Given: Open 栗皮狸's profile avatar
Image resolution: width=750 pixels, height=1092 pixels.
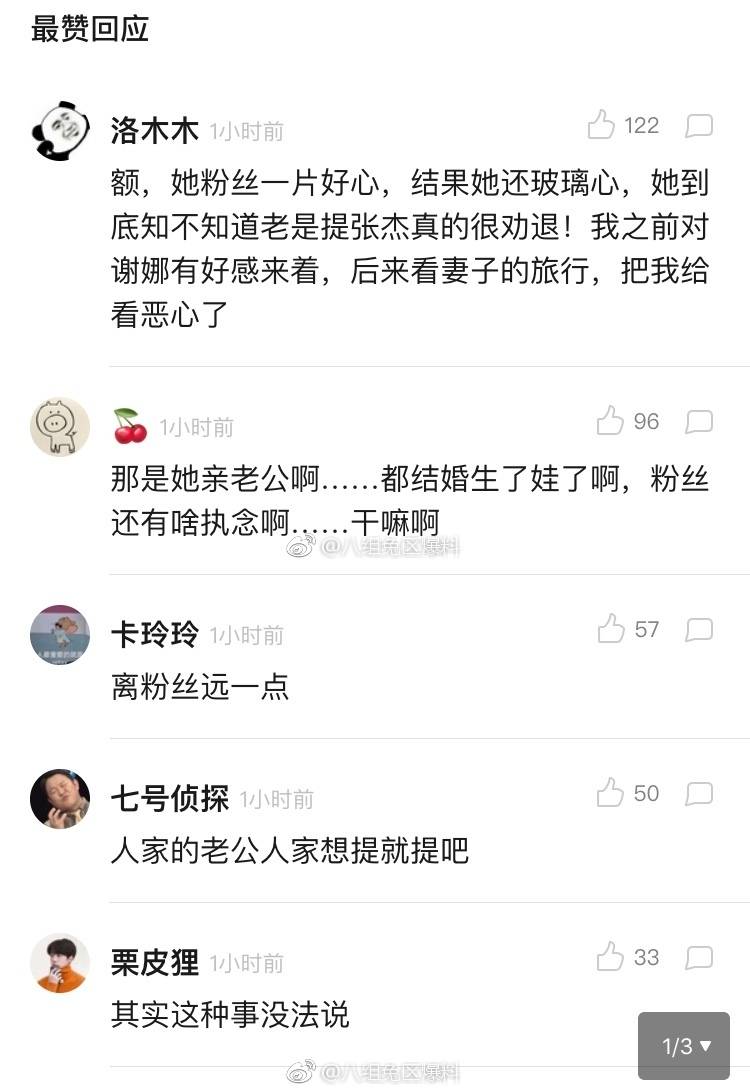Looking at the screenshot, I should 60,962.
